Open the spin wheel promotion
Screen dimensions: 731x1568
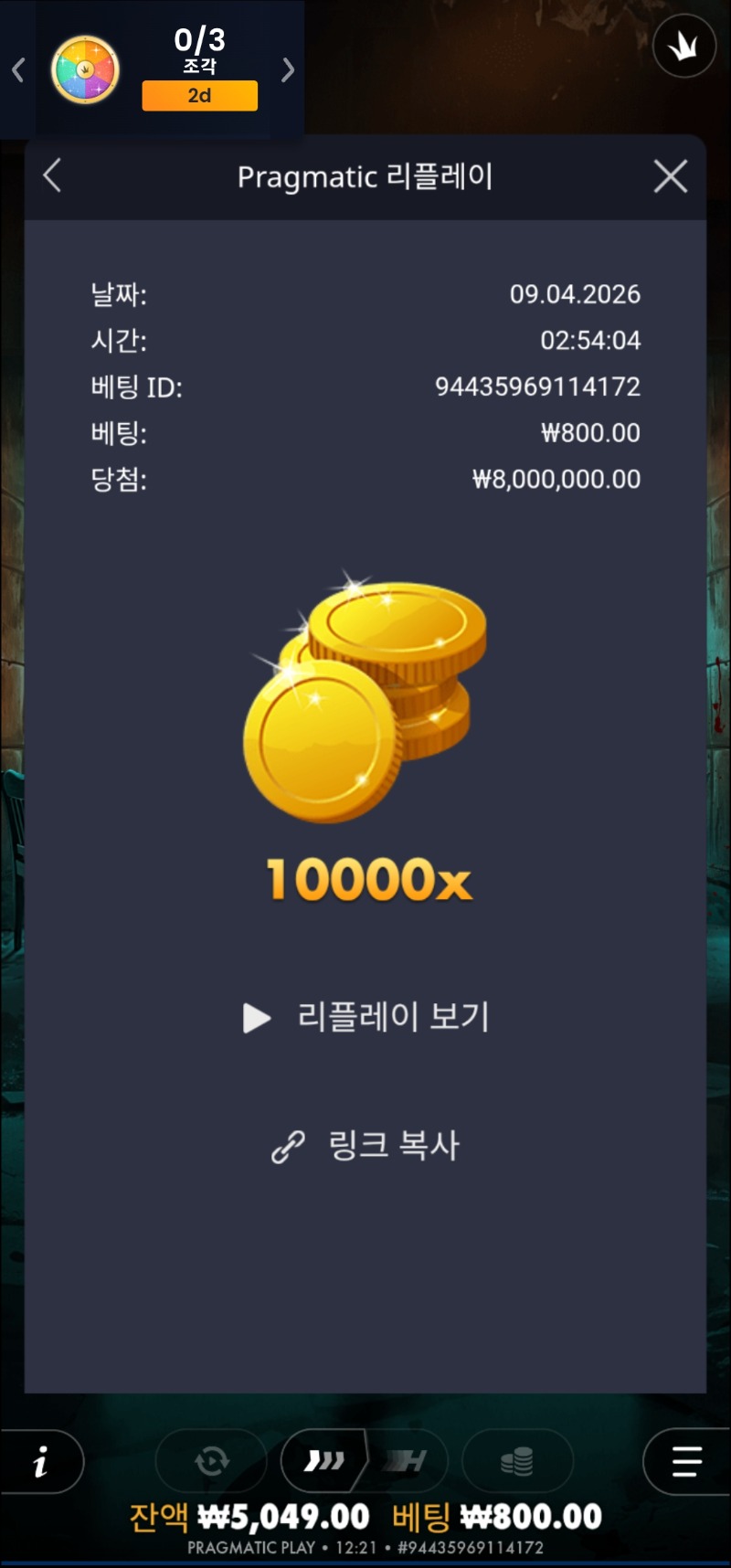[86, 70]
